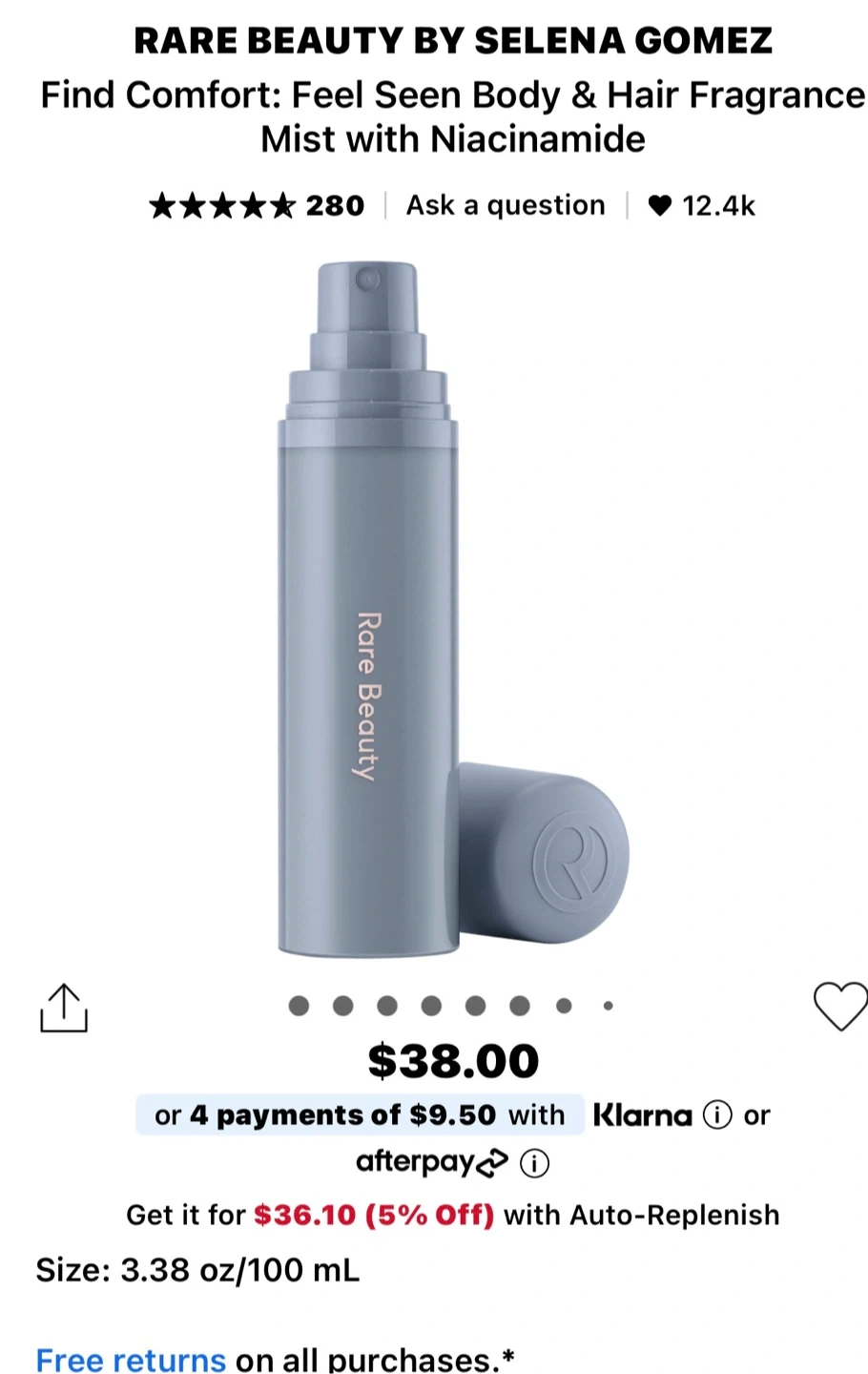Add the fragrance mist to Loves

[839, 1006]
